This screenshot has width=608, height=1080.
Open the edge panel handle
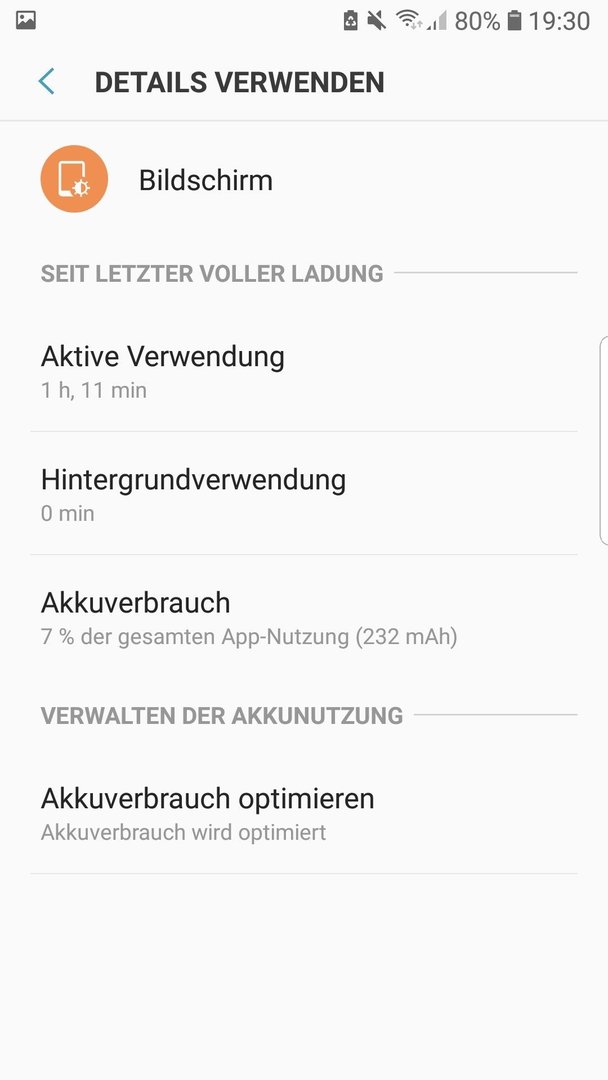[604, 440]
